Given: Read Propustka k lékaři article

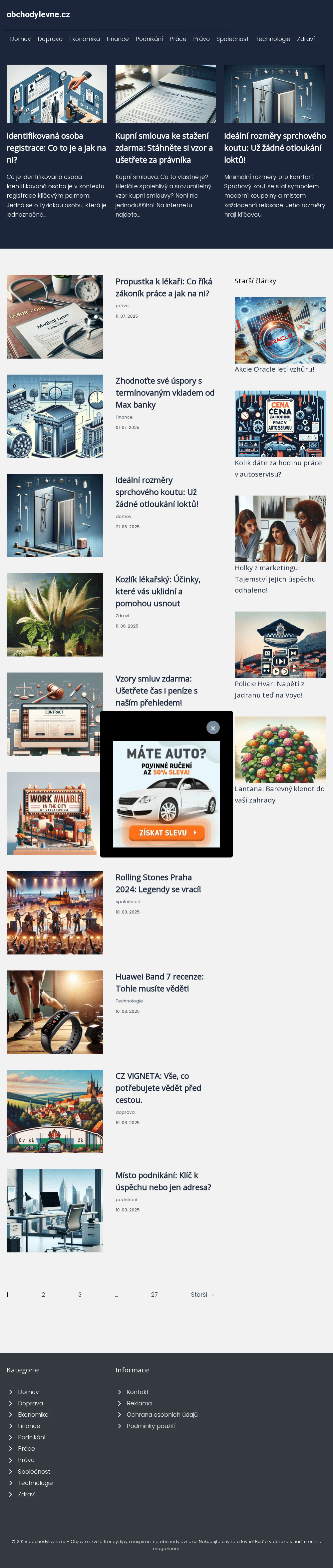Looking at the screenshot, I should (x=164, y=287).
